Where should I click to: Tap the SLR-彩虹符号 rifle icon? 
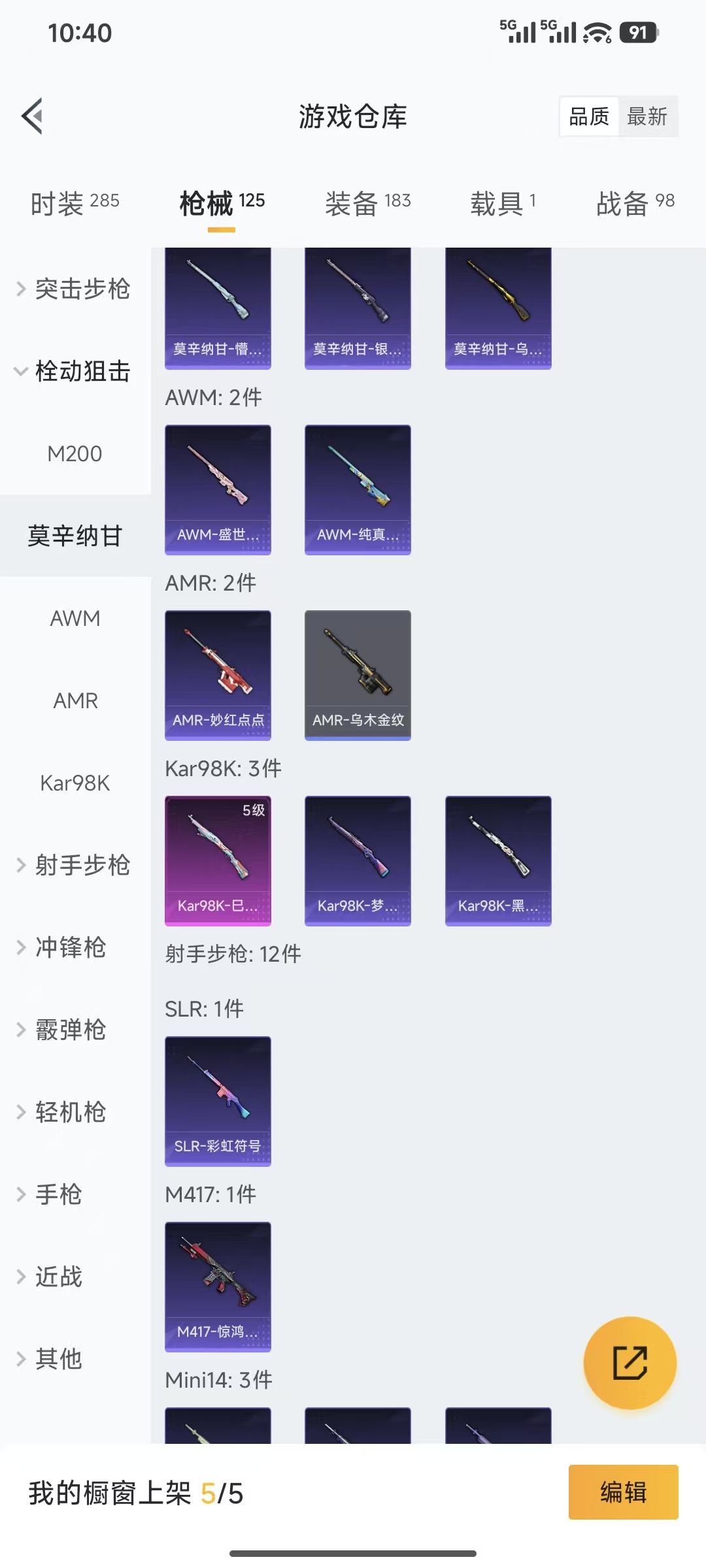coord(218,1102)
